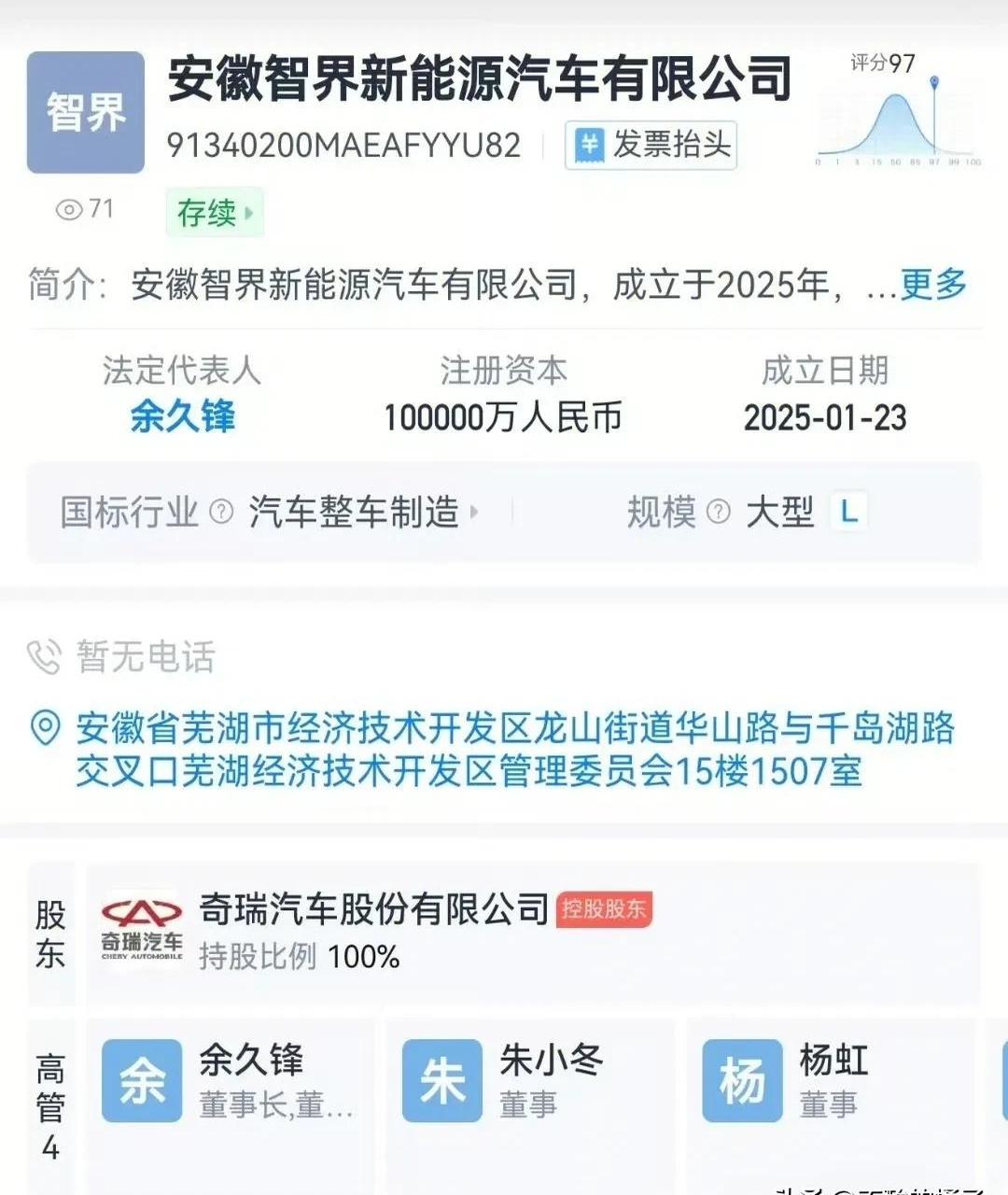1008x1195 pixels.
Task: Show help for 规模
Action: (719, 512)
